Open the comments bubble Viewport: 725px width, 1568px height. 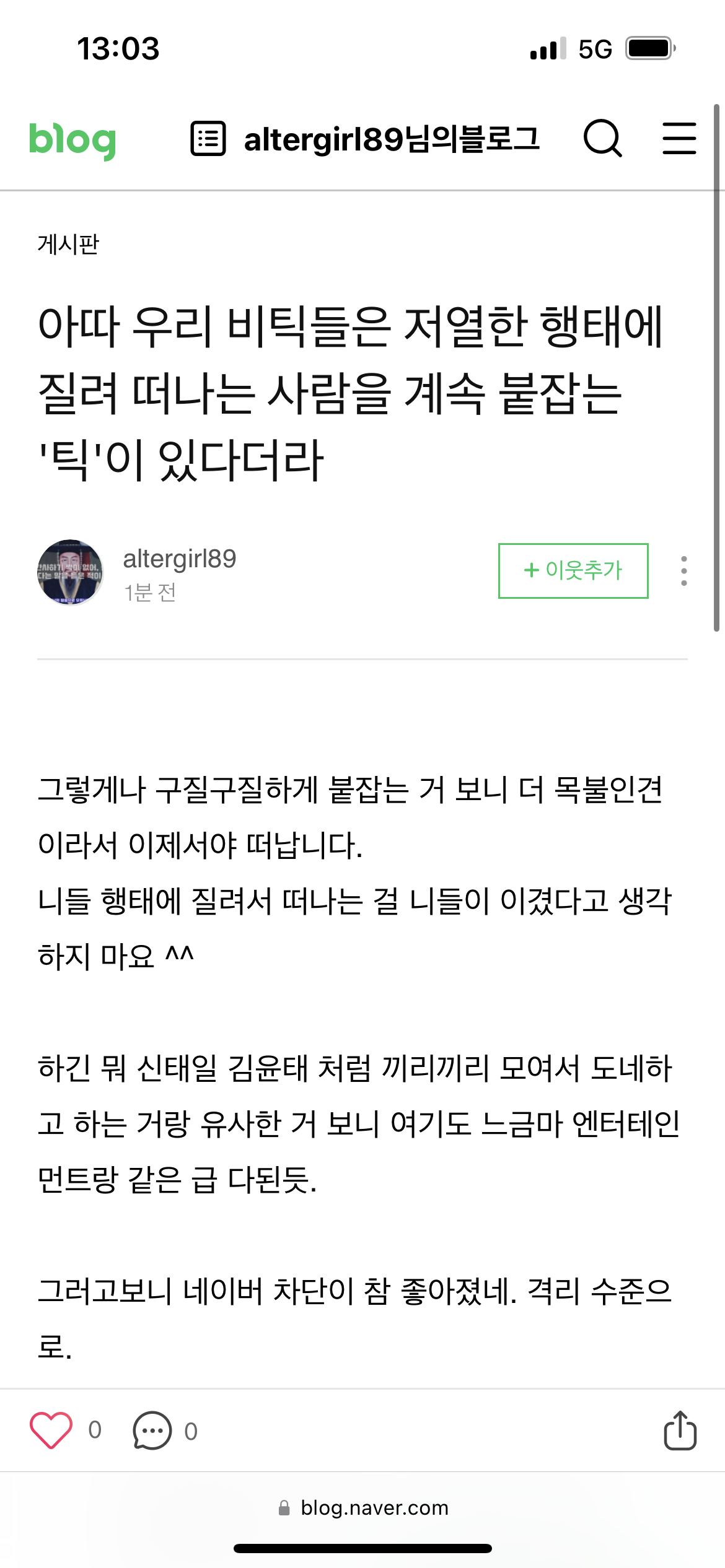pyautogui.click(x=152, y=1430)
